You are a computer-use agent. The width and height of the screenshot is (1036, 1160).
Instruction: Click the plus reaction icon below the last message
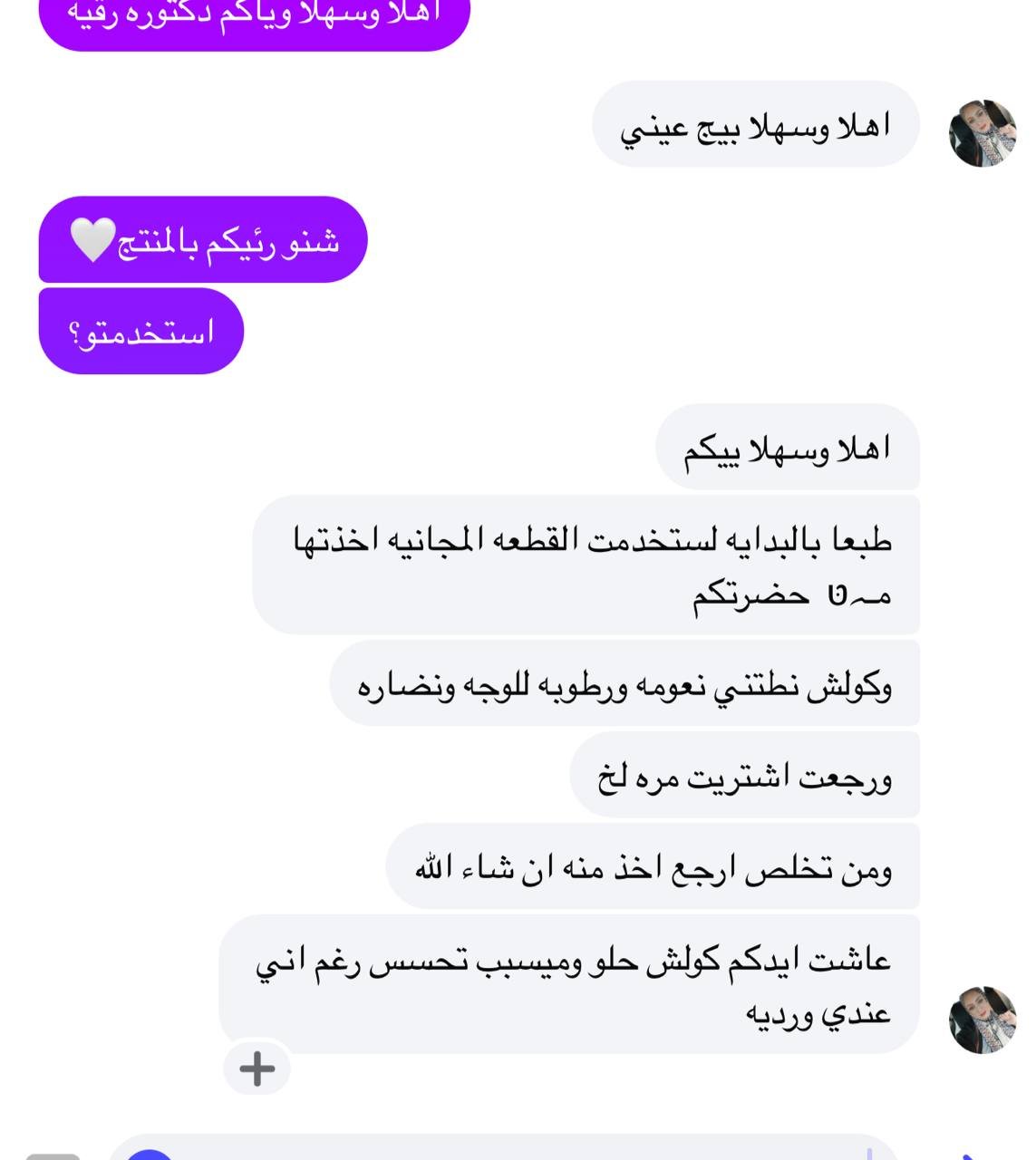pos(257,1069)
